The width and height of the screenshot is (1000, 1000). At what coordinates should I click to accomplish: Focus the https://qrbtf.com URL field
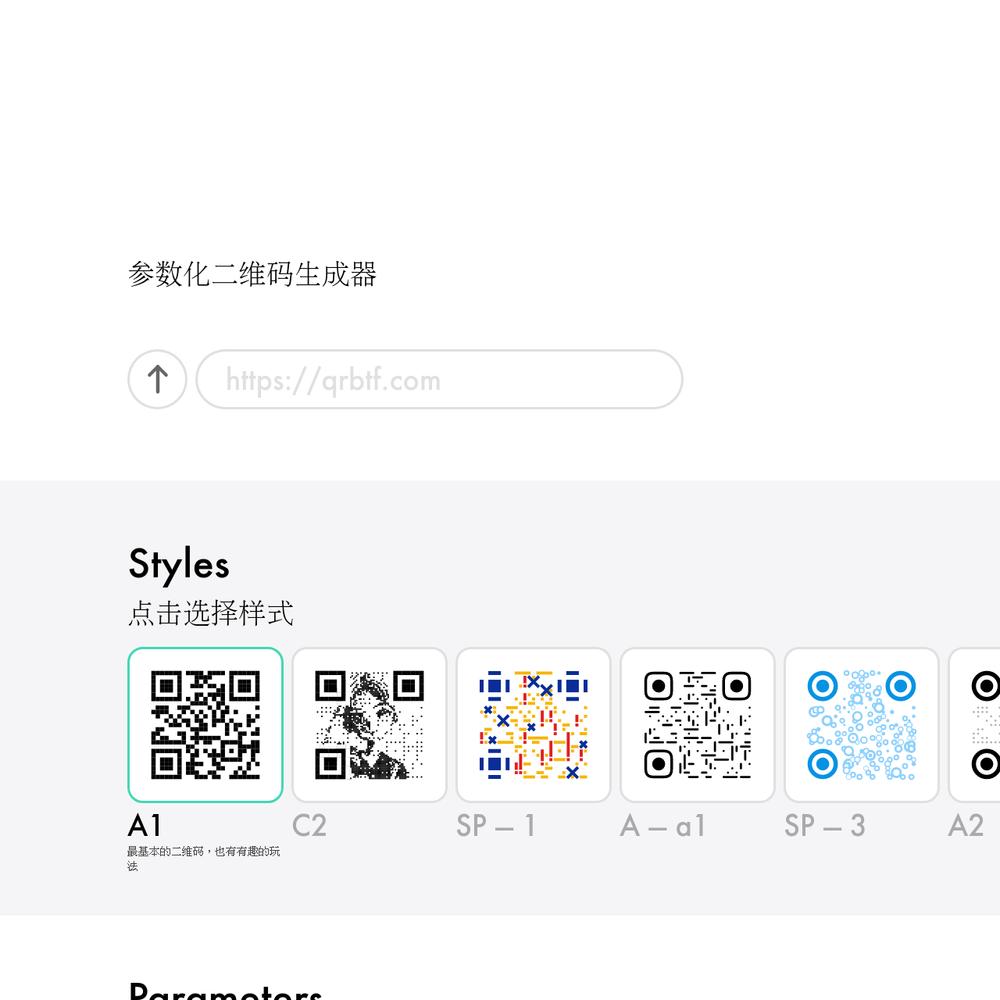(x=440, y=380)
